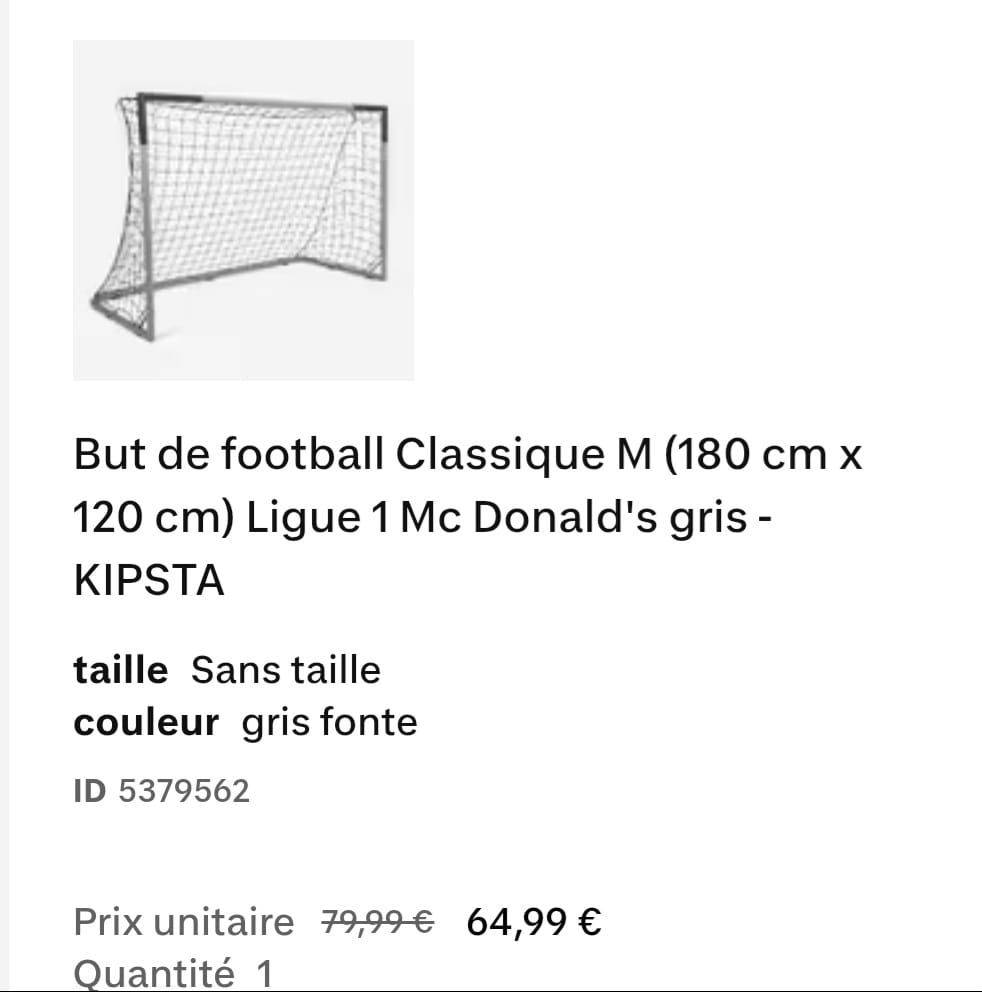The height and width of the screenshot is (992, 982).
Task: Open the football goal product image
Action: pos(244,210)
